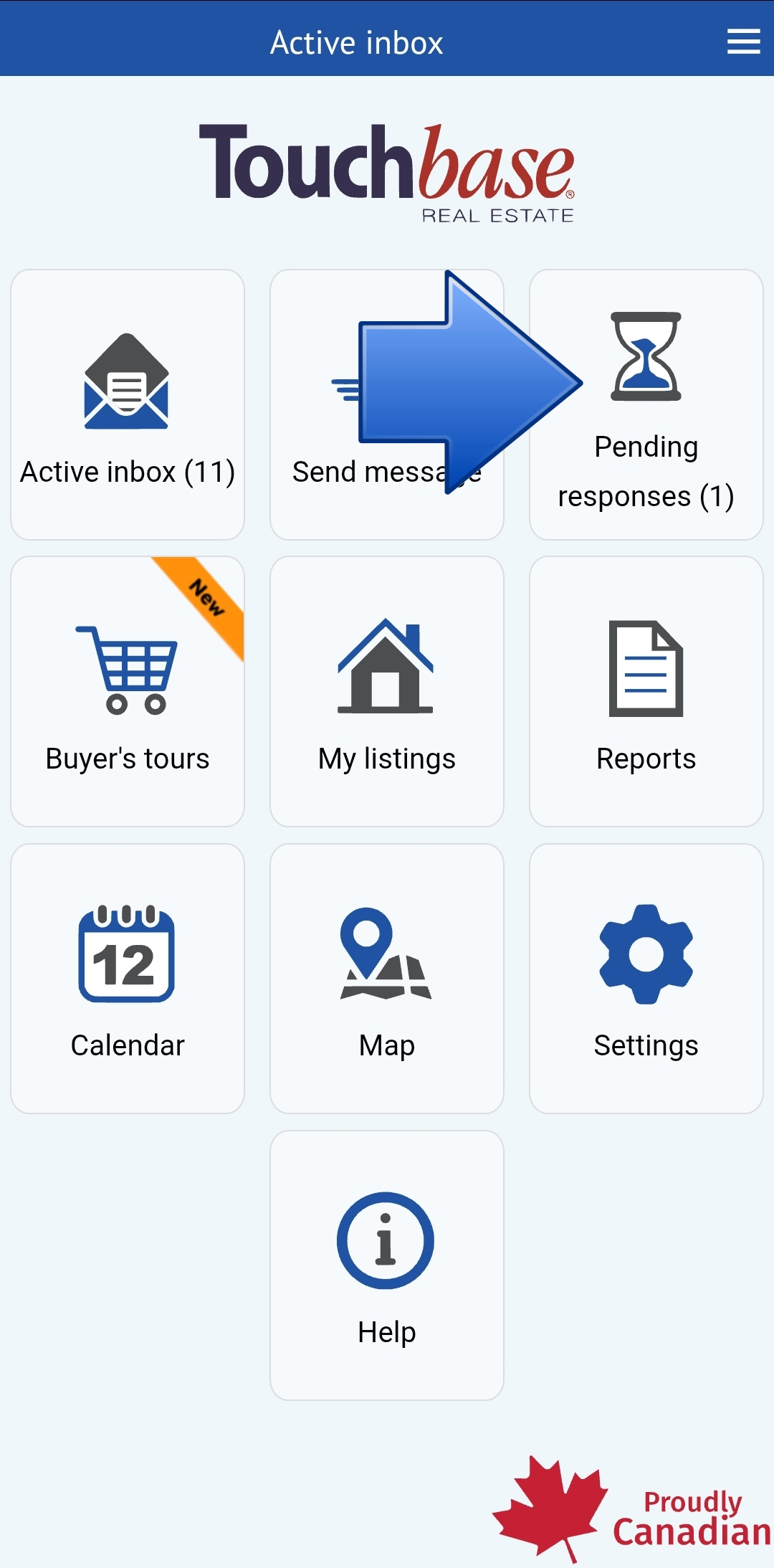Open the Calendar
Screen dimensions: 774x1568
[128, 978]
